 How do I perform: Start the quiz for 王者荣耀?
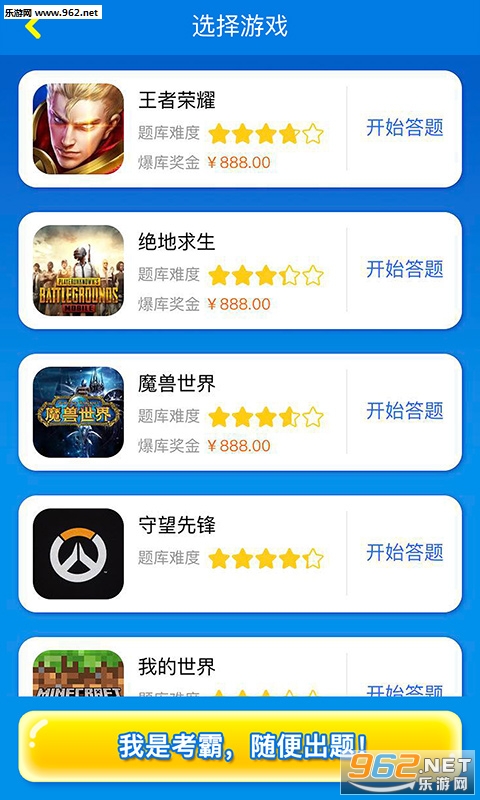click(405, 128)
